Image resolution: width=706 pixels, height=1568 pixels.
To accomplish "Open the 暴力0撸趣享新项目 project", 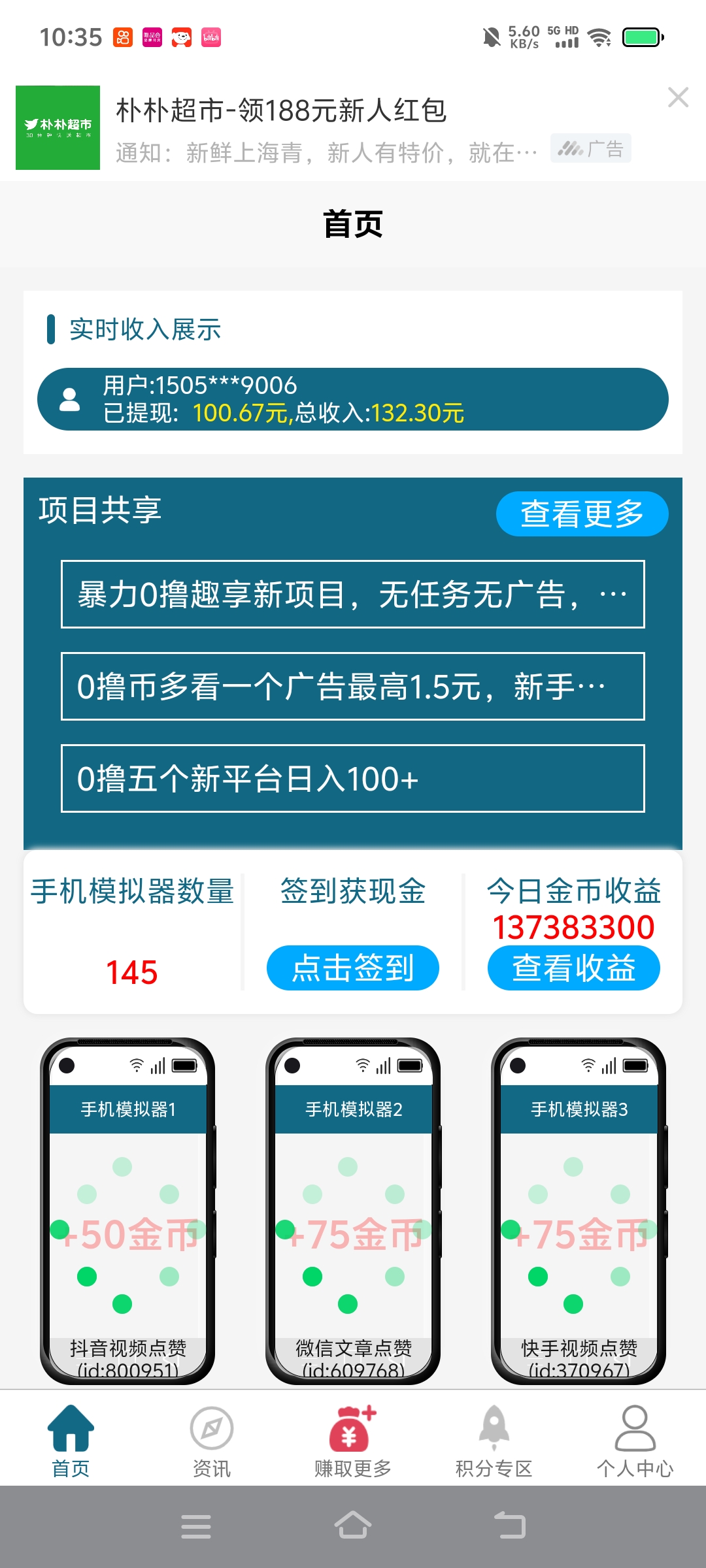I will (353, 595).
